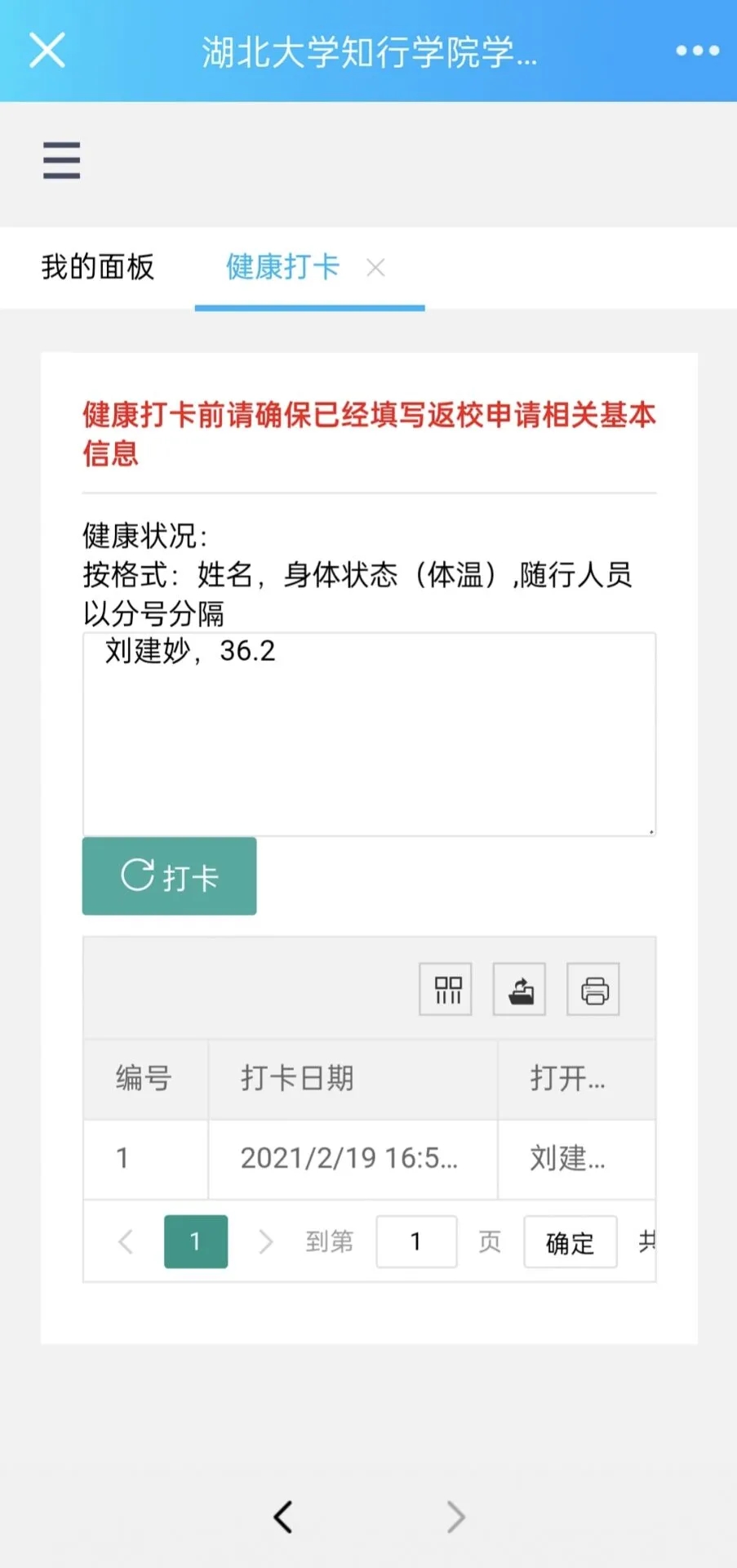Focus the health status text field
The height and width of the screenshot is (1568, 737).
[369, 733]
